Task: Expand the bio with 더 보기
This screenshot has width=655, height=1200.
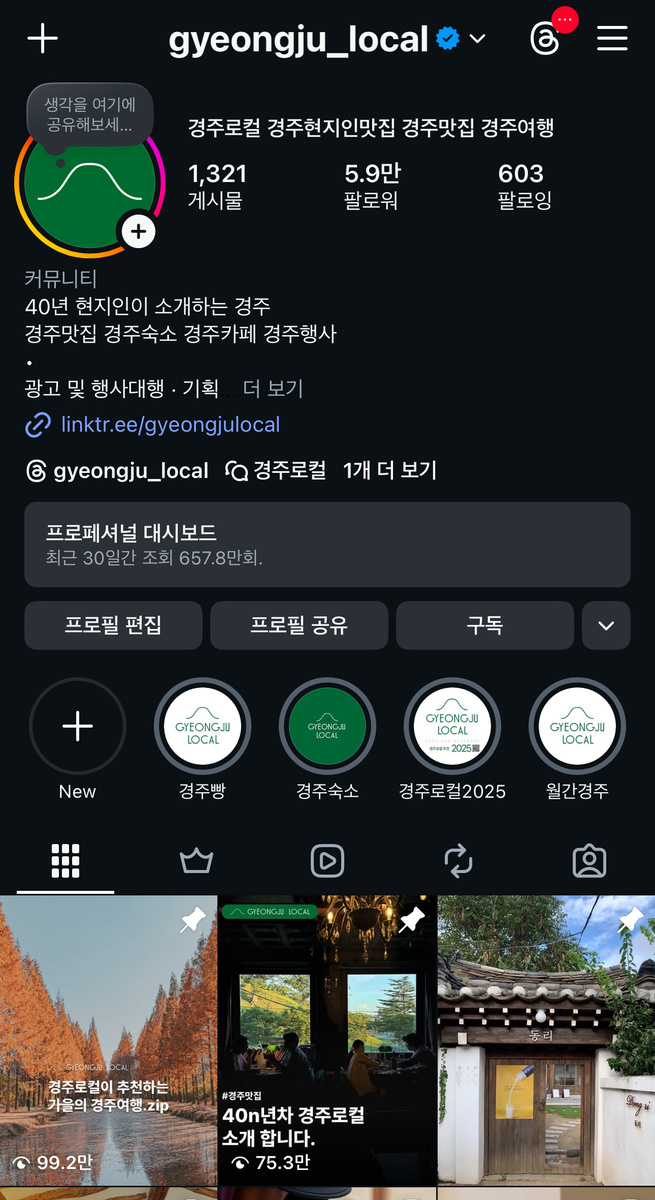Action: click(272, 389)
